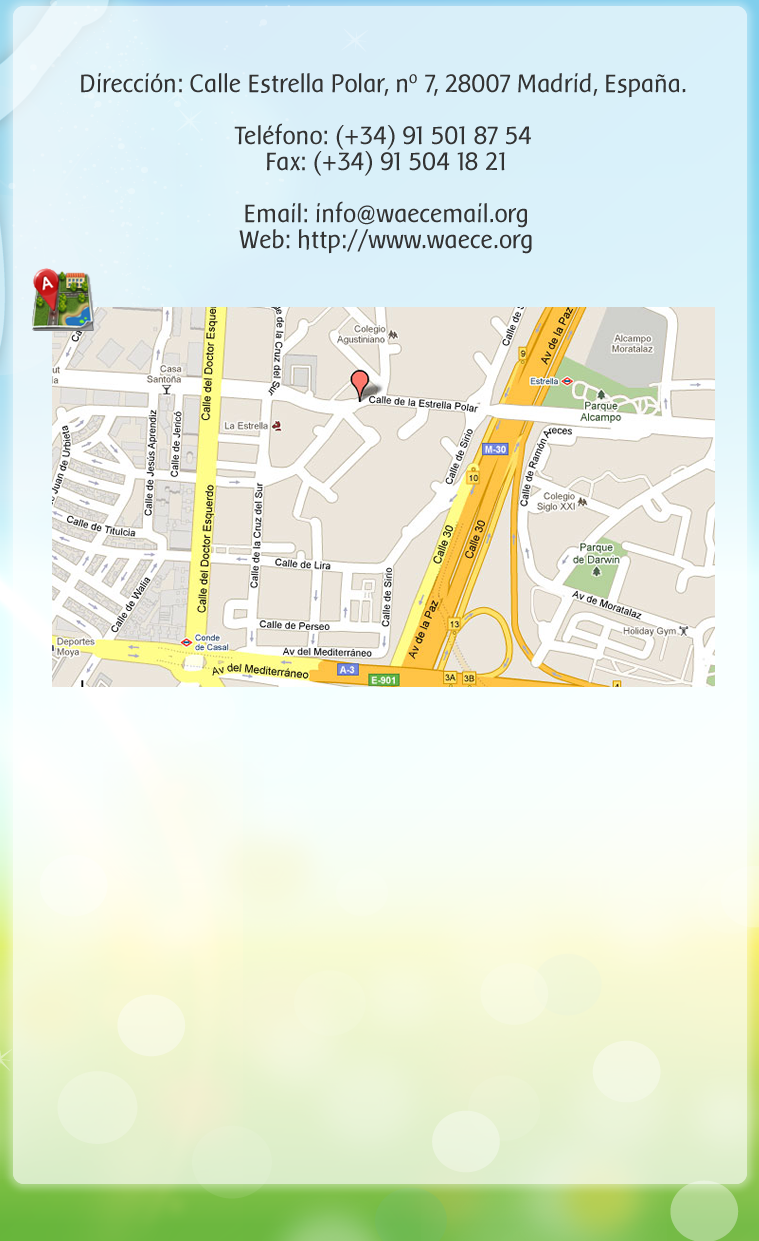Open the Calle de la Estrella Polar map

click(x=383, y=496)
